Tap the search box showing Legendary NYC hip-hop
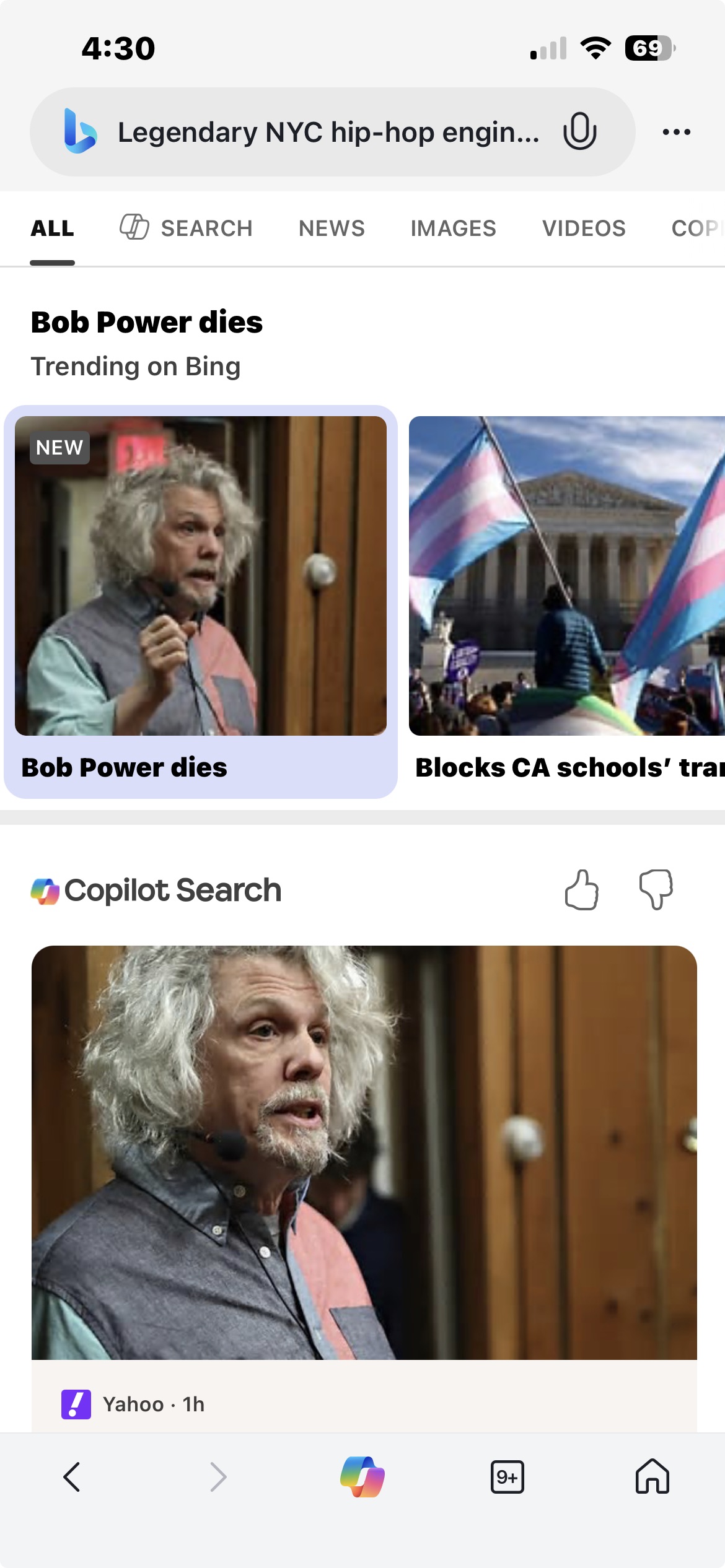The image size is (725, 1568). pos(328,132)
